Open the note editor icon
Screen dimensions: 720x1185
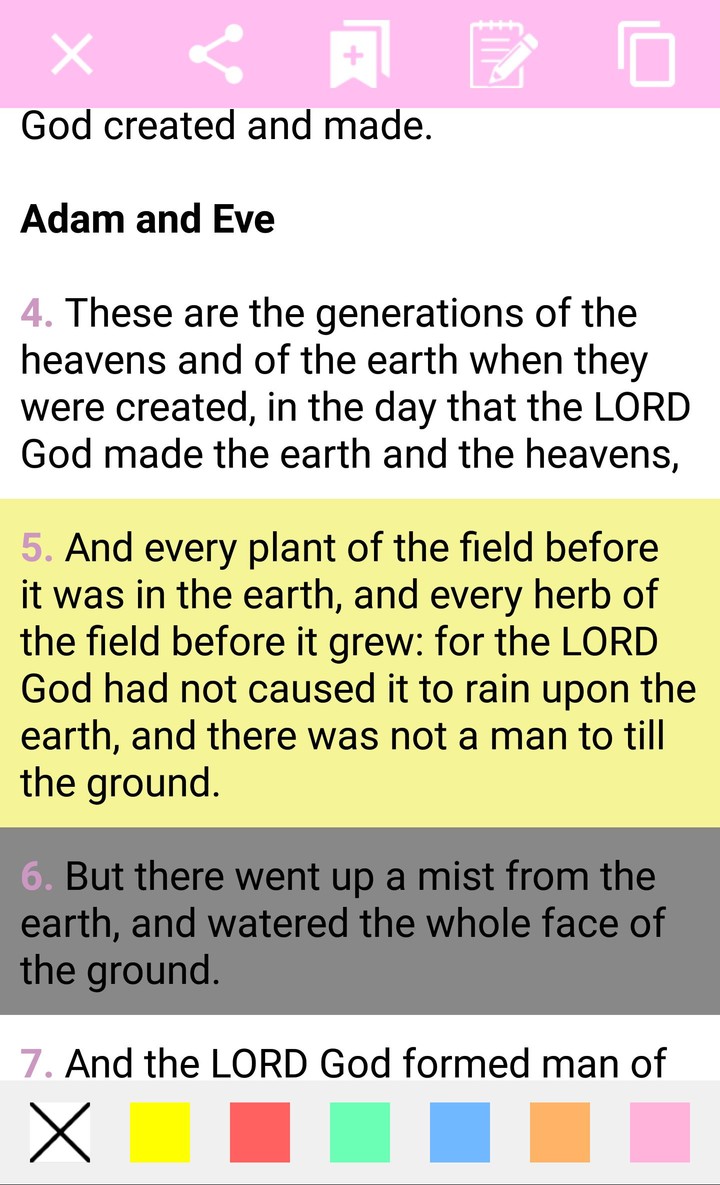click(x=502, y=55)
